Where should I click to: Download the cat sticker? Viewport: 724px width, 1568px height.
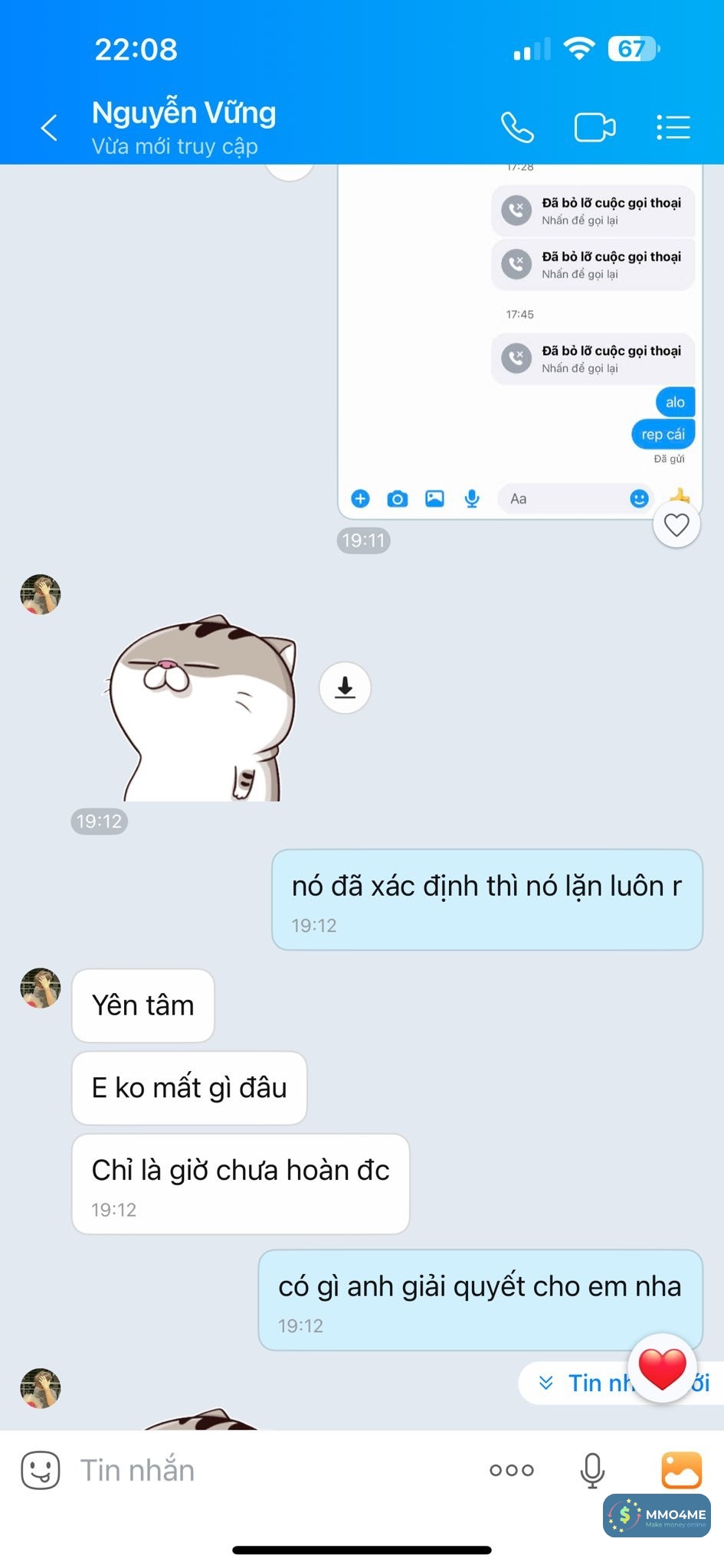345,688
